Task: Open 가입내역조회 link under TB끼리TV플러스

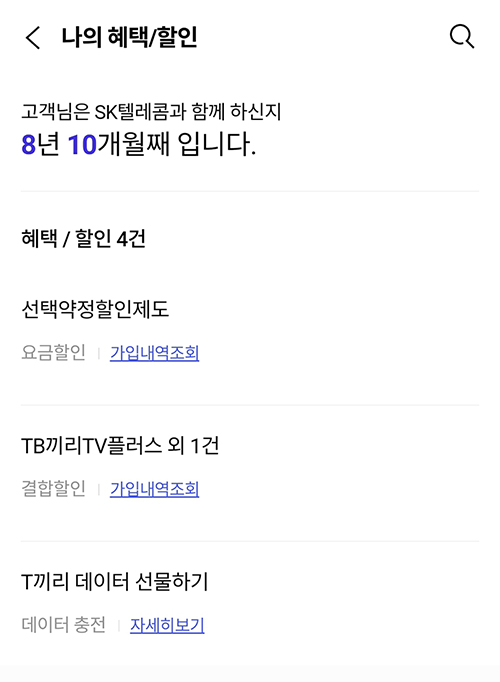Action: pyautogui.click(x=154, y=489)
